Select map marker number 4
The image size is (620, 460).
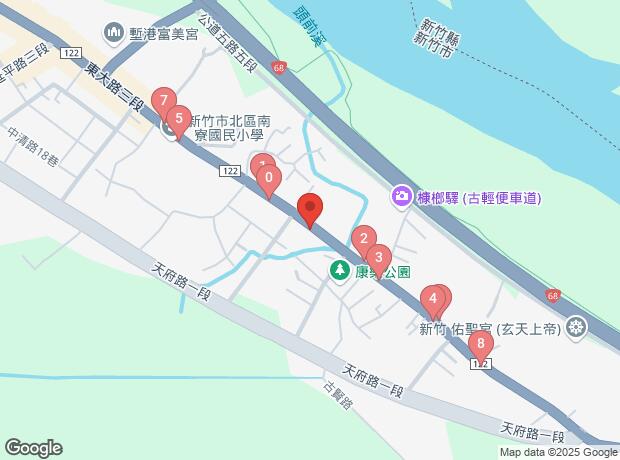point(432,298)
